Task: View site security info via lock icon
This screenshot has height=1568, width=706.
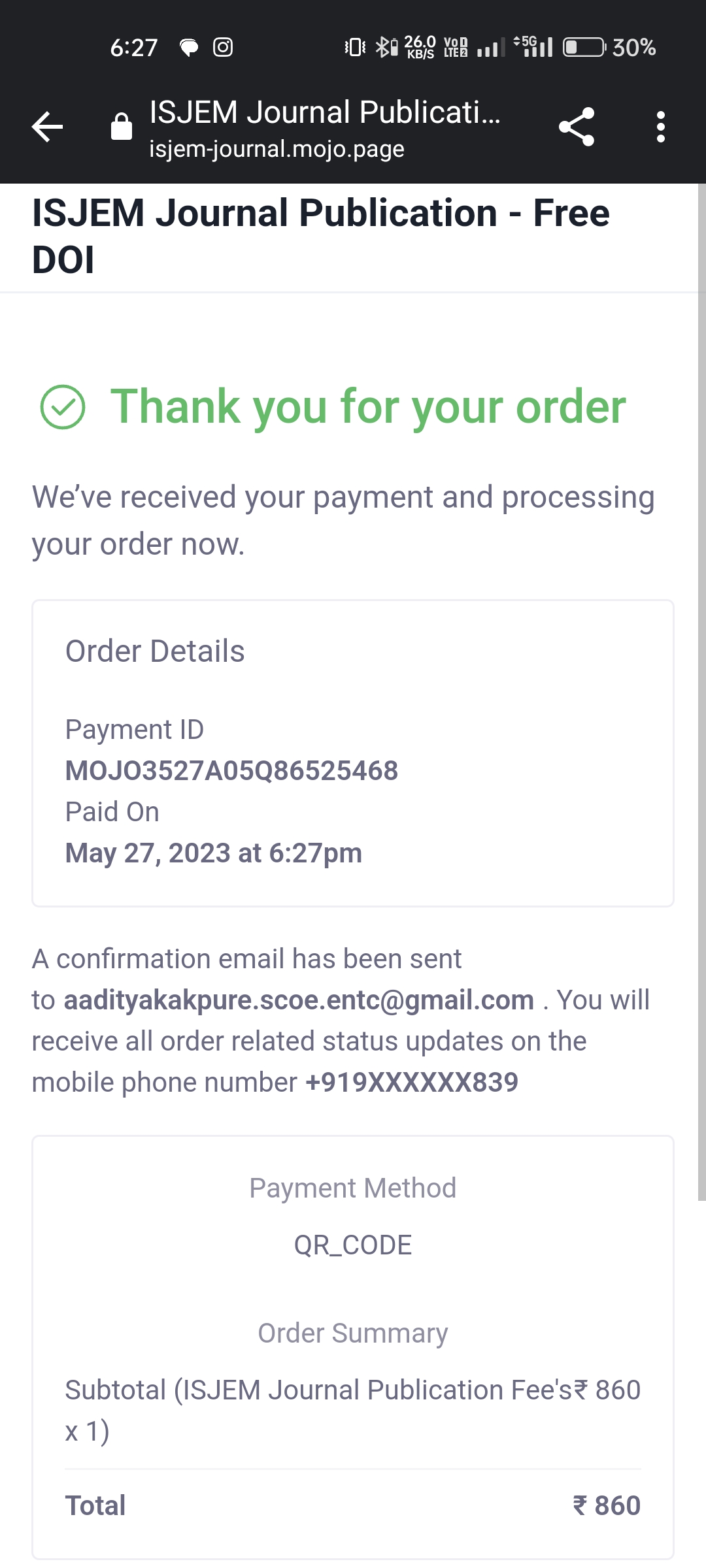Action: [122, 127]
